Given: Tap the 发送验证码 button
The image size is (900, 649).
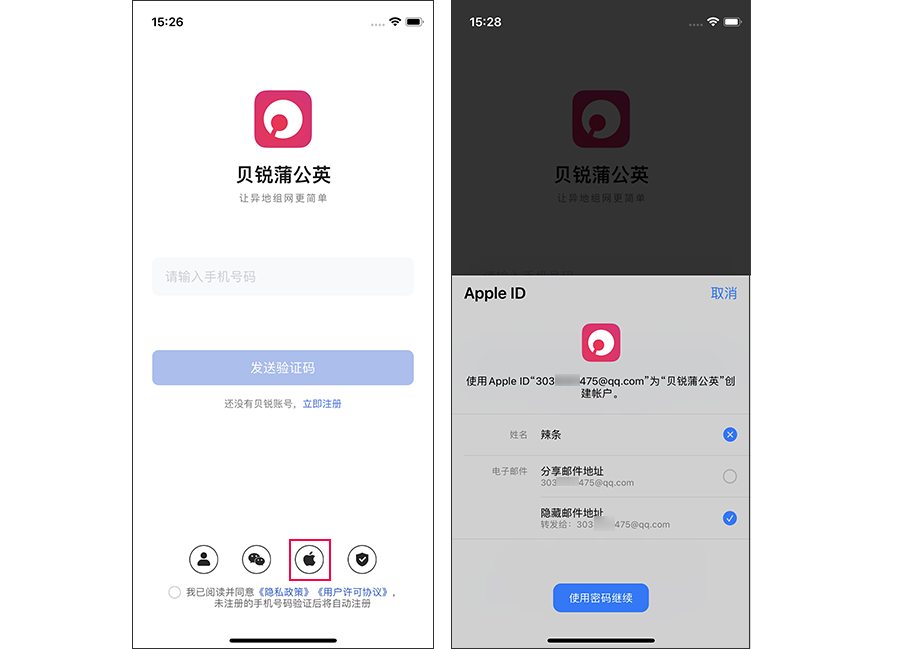Looking at the screenshot, I should coord(282,368).
